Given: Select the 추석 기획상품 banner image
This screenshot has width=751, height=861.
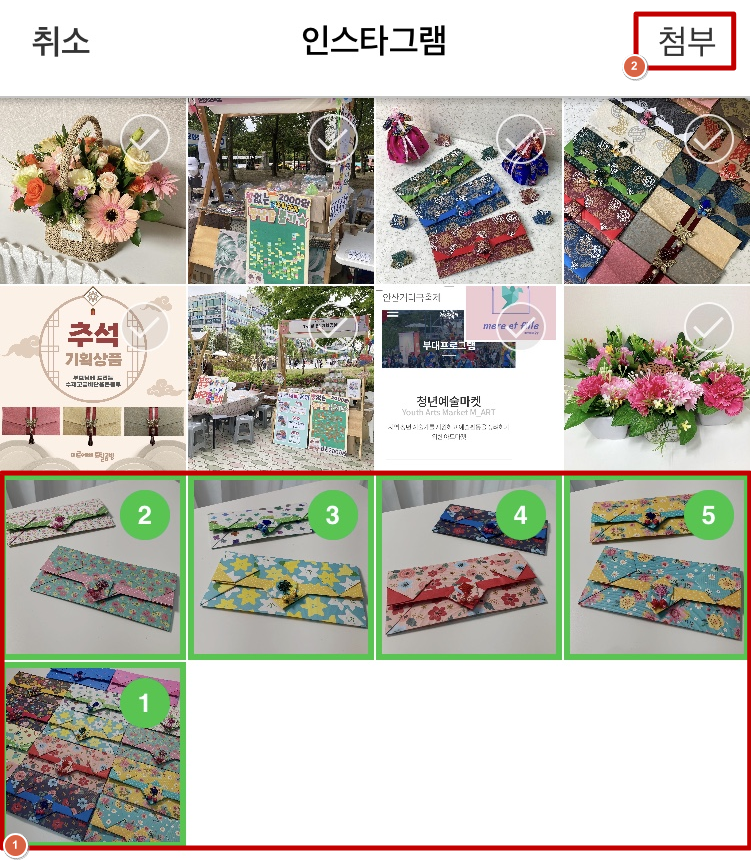Looking at the screenshot, I should pos(93,378).
